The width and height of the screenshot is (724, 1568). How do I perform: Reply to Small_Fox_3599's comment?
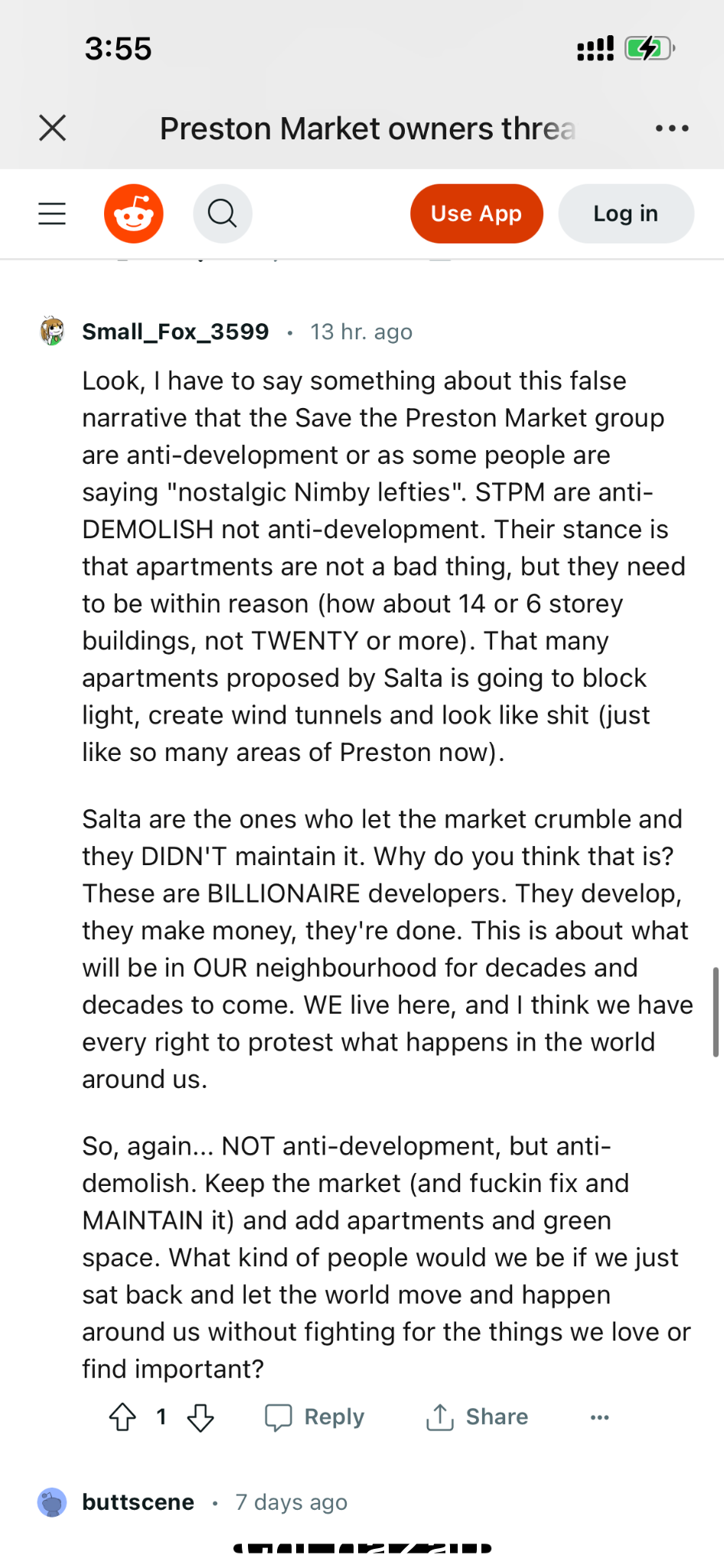click(x=315, y=1417)
